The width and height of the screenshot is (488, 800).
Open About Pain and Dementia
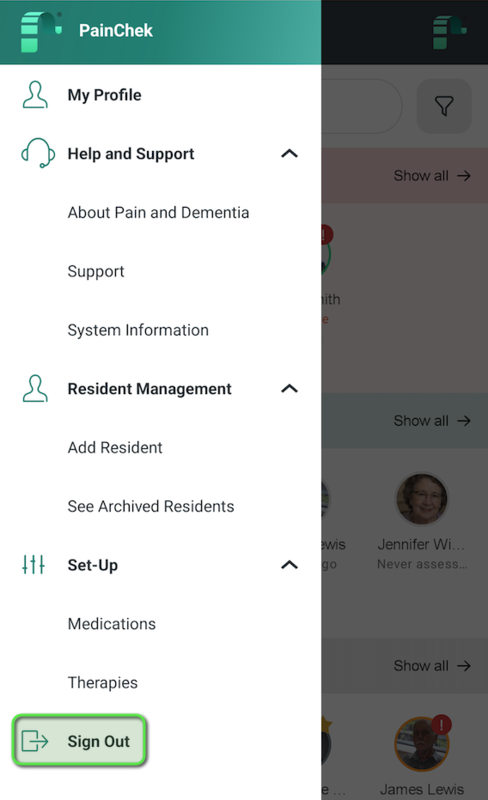pos(158,212)
